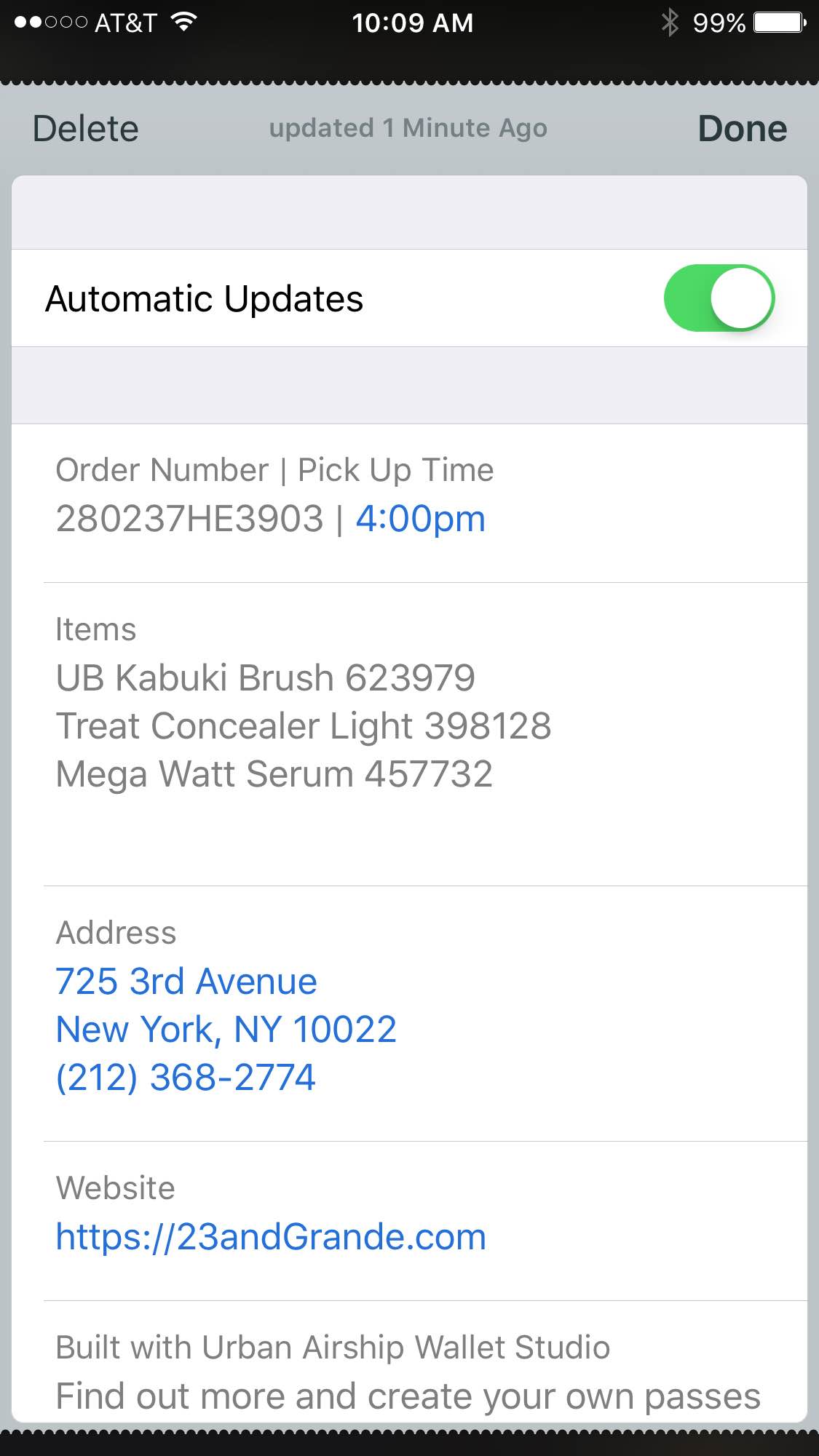Turn off Automatic Updates switch
The image size is (819, 1456).
click(x=719, y=298)
